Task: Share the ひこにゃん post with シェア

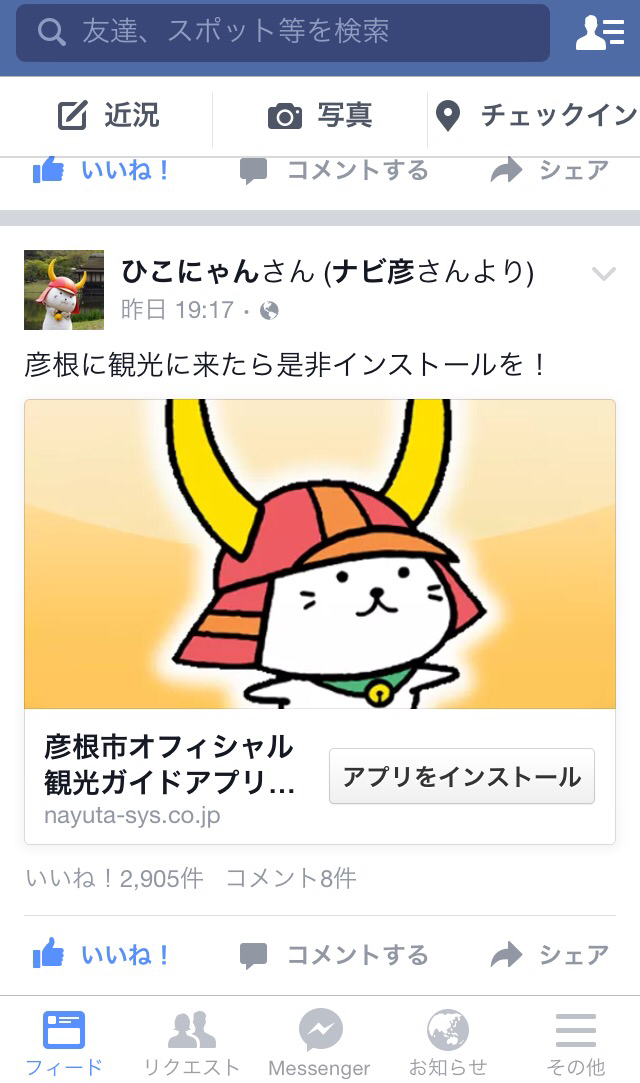Action: point(550,955)
